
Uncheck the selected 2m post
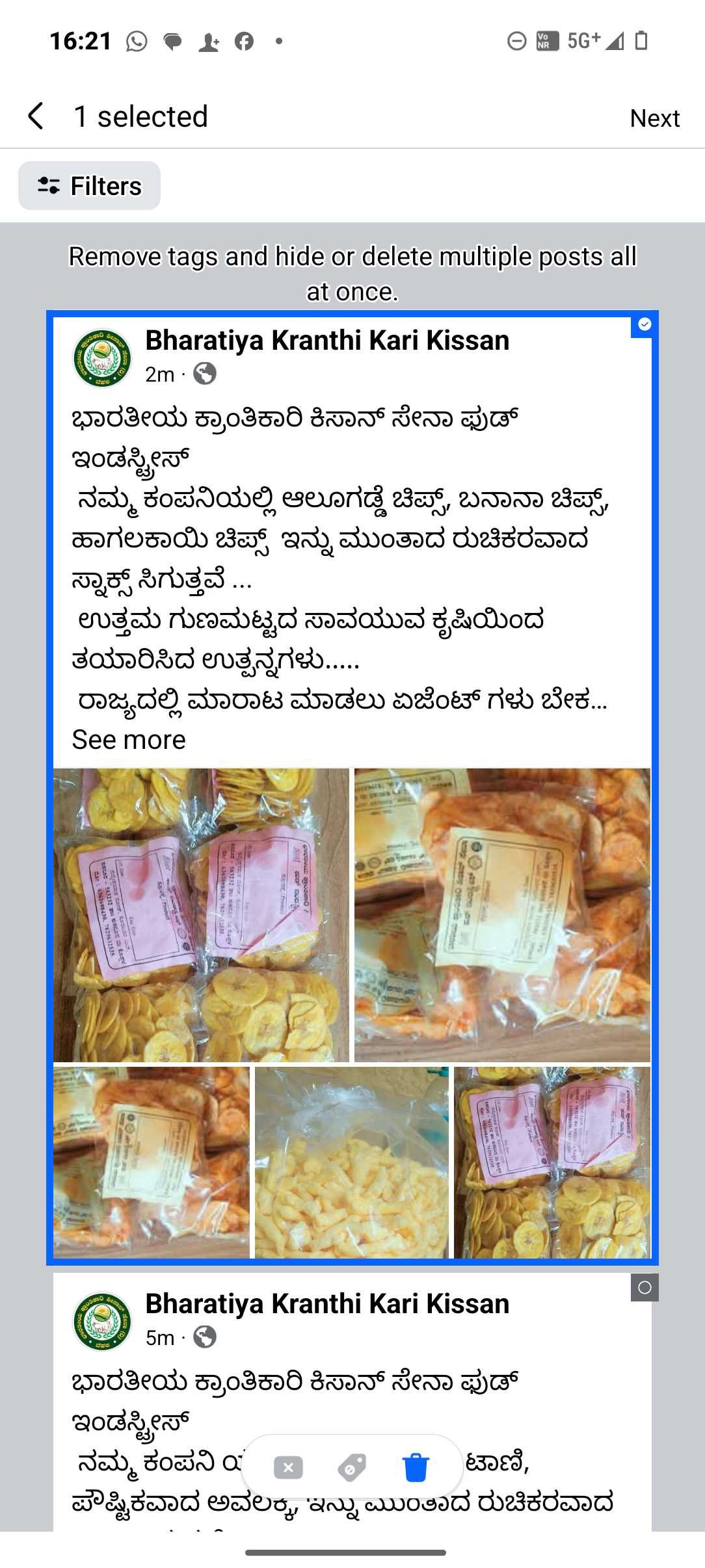pos(645,324)
